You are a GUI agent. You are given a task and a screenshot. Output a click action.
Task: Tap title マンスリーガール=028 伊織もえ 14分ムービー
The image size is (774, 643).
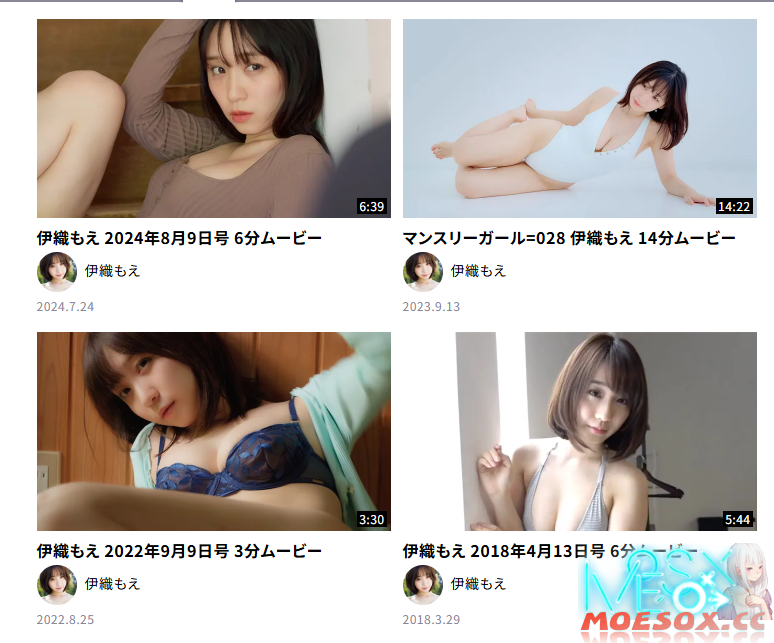tap(569, 238)
